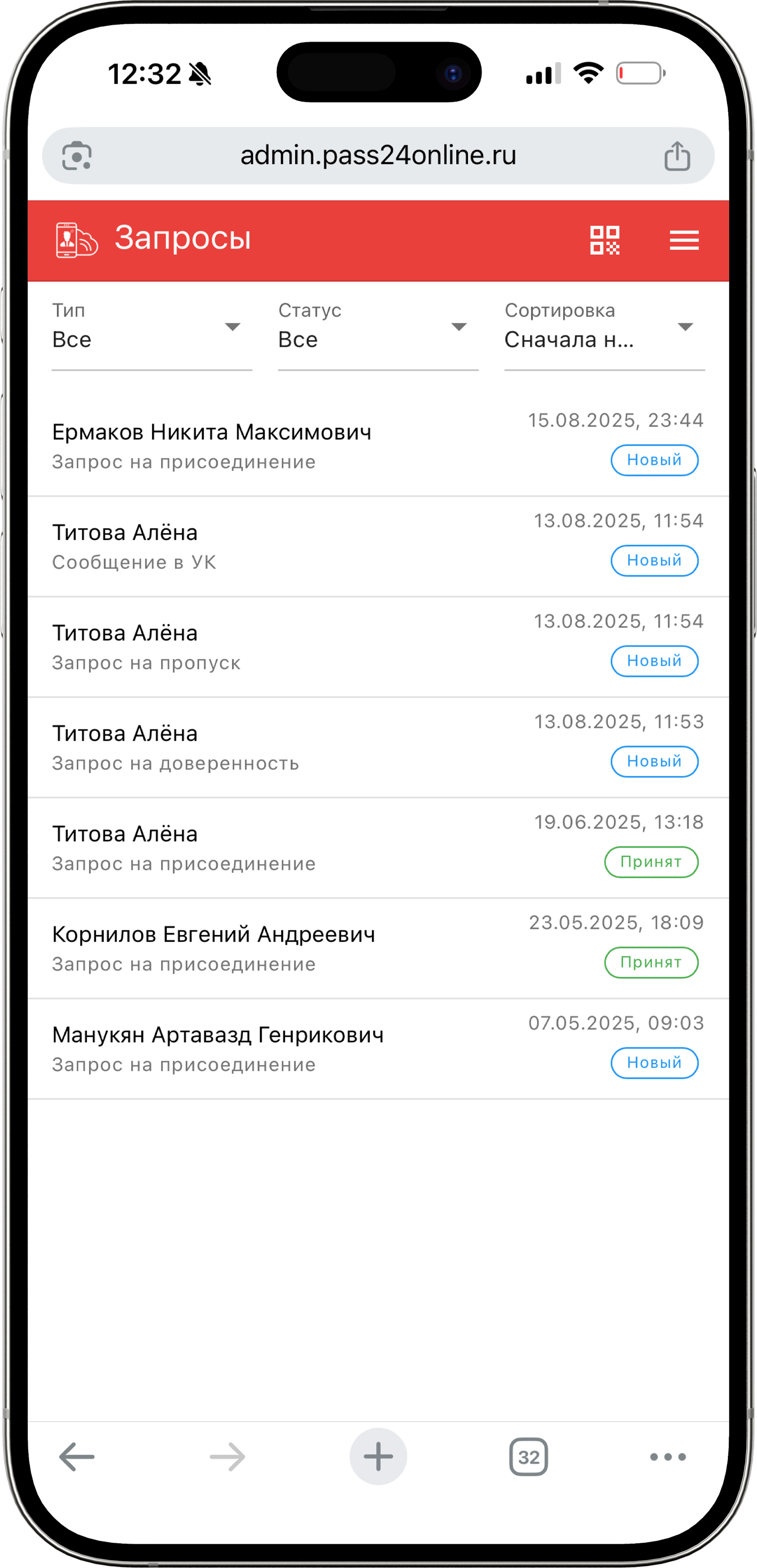Image resolution: width=757 pixels, height=1568 pixels.
Task: Tap the address bar admin.pass24online.ru
Action: pos(378,156)
